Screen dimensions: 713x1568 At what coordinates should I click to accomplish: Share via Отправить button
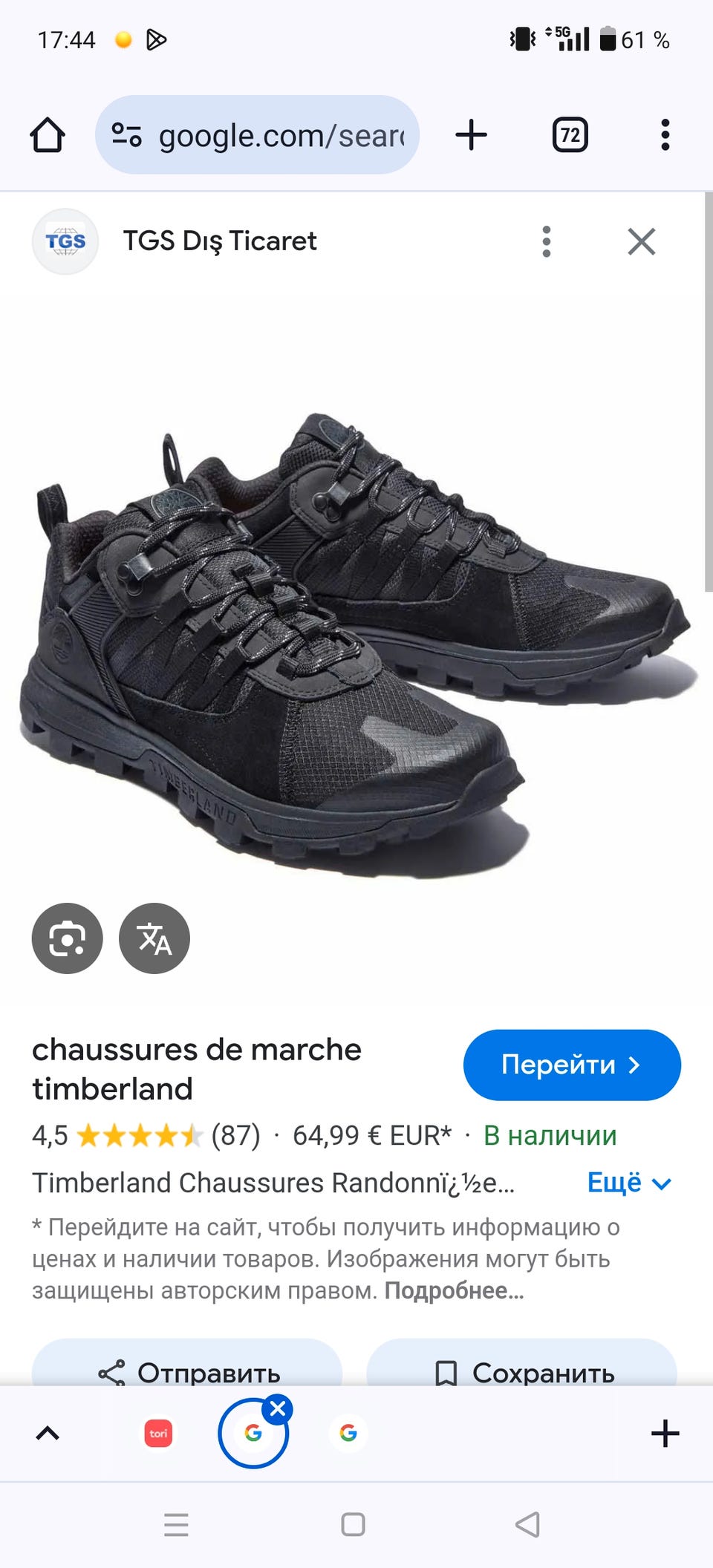coord(187,1372)
